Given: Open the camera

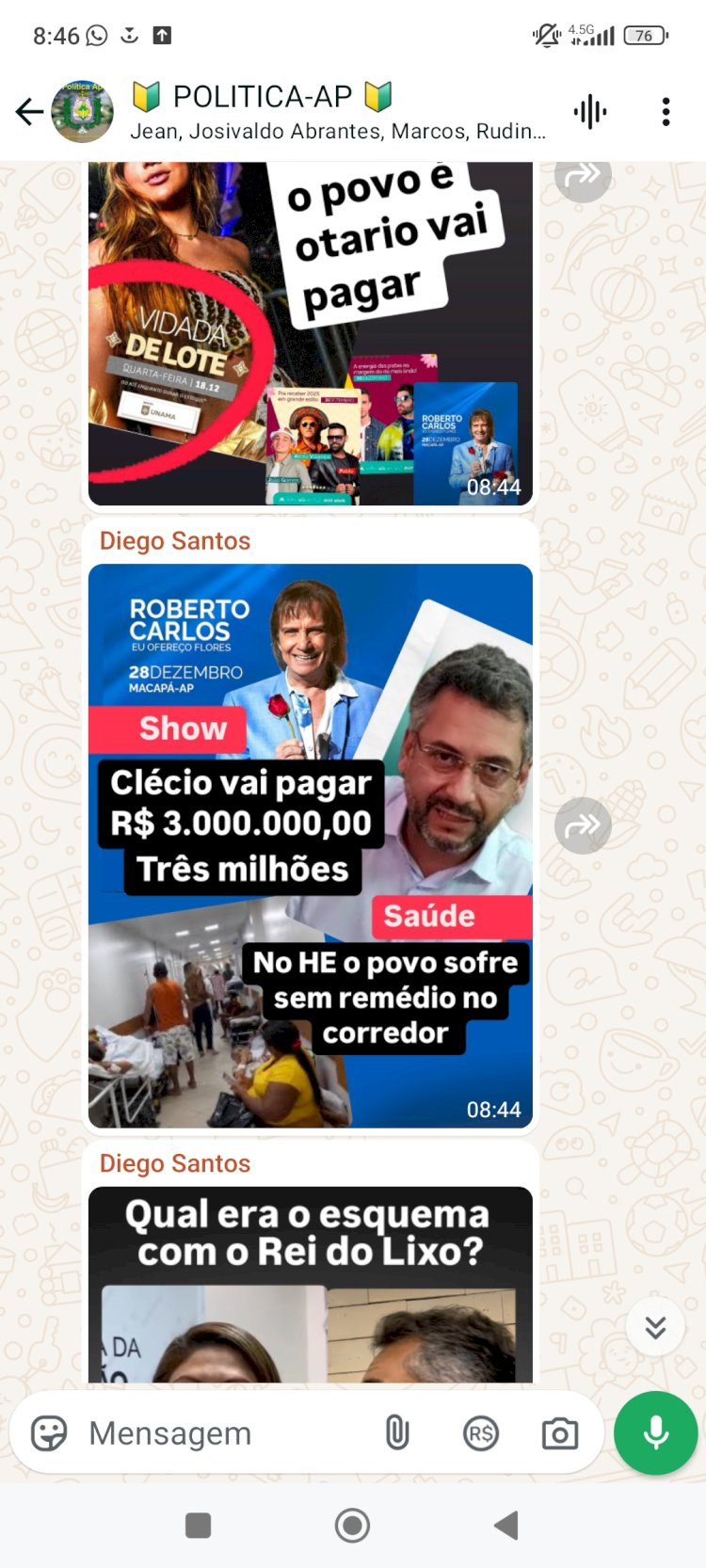Looking at the screenshot, I should click(559, 1433).
